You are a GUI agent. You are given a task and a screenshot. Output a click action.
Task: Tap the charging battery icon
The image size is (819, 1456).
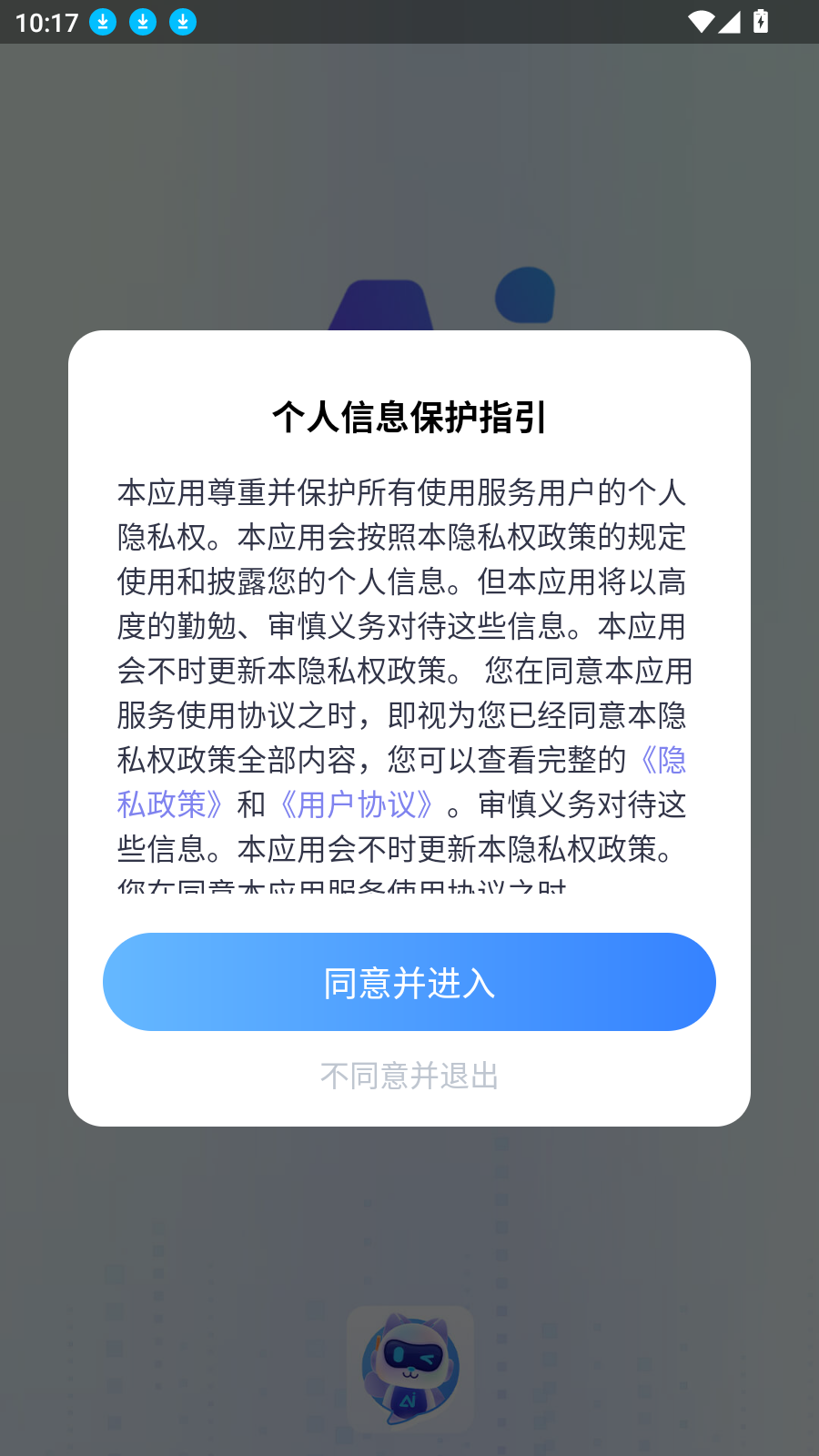[x=761, y=22]
